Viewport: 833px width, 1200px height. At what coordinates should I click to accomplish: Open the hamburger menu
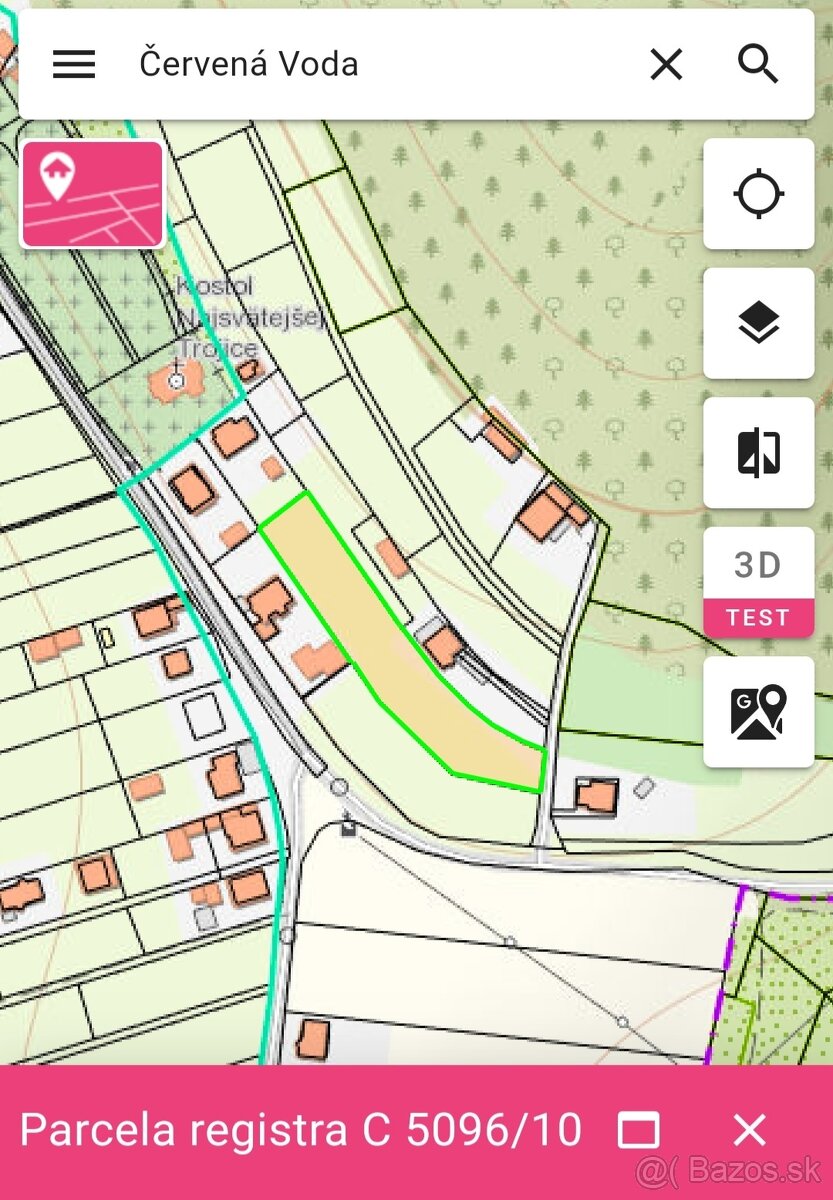(74, 65)
